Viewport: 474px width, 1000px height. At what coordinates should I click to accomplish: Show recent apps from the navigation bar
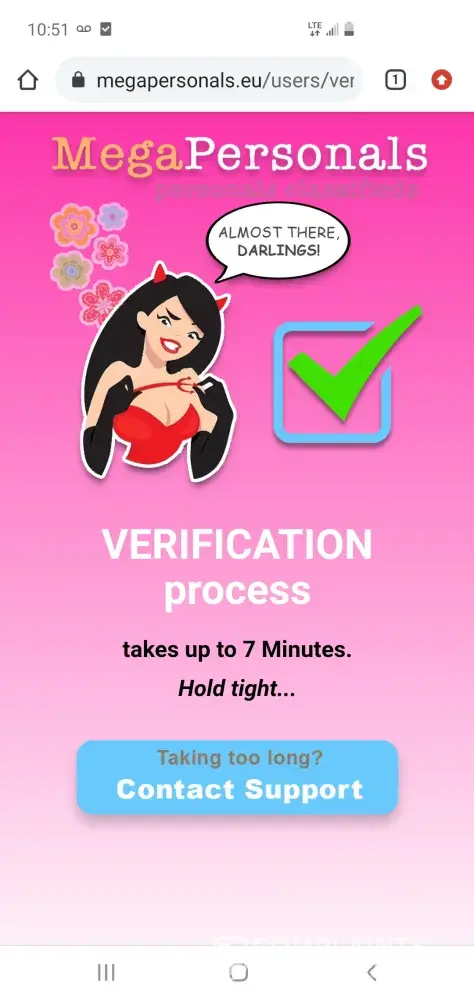105,972
